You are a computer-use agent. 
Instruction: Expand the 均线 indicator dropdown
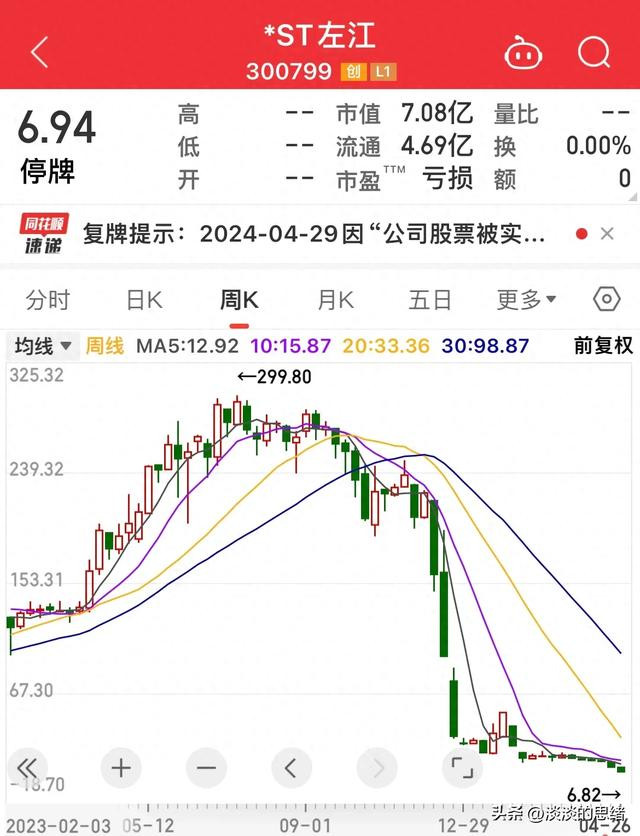pos(42,346)
